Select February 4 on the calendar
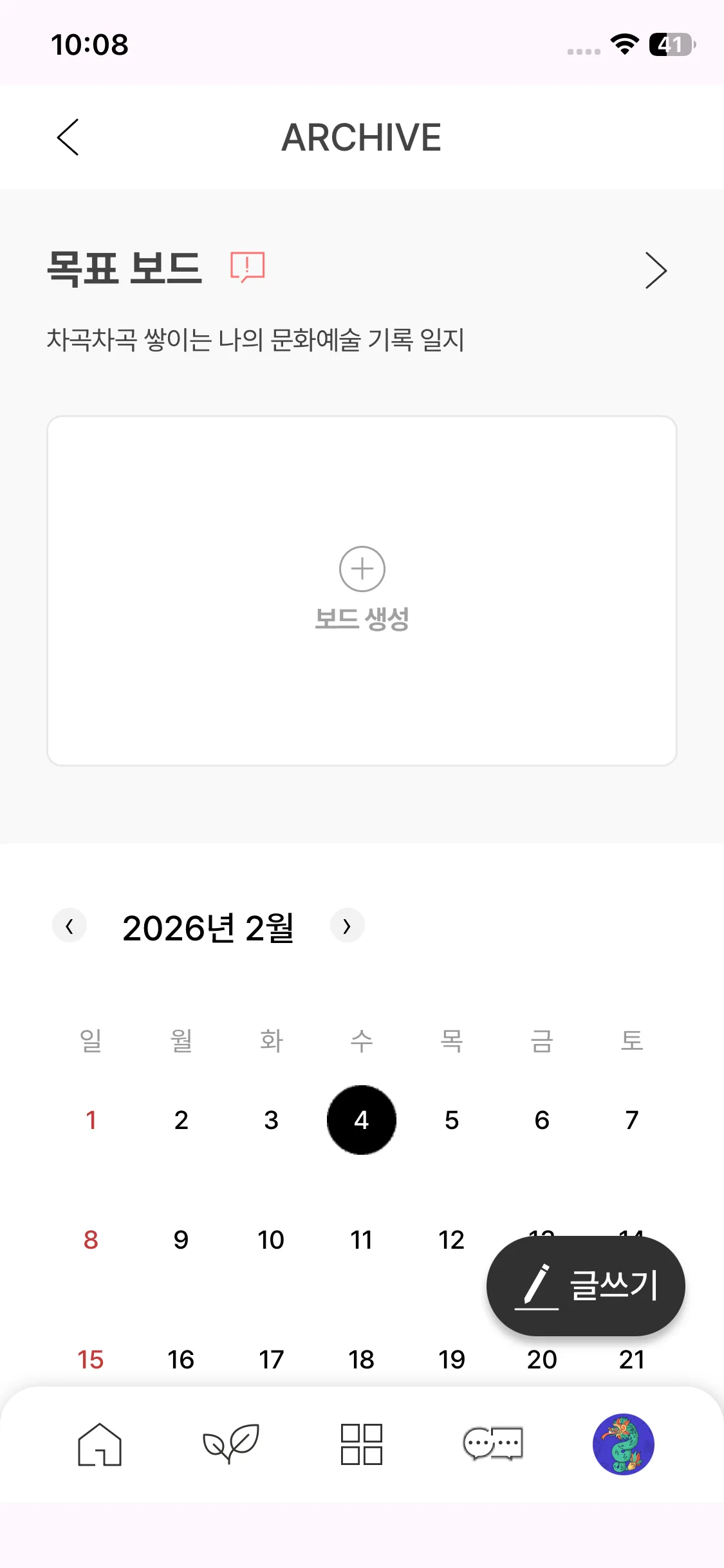Image resolution: width=724 pixels, height=1568 pixels. 362,1120
